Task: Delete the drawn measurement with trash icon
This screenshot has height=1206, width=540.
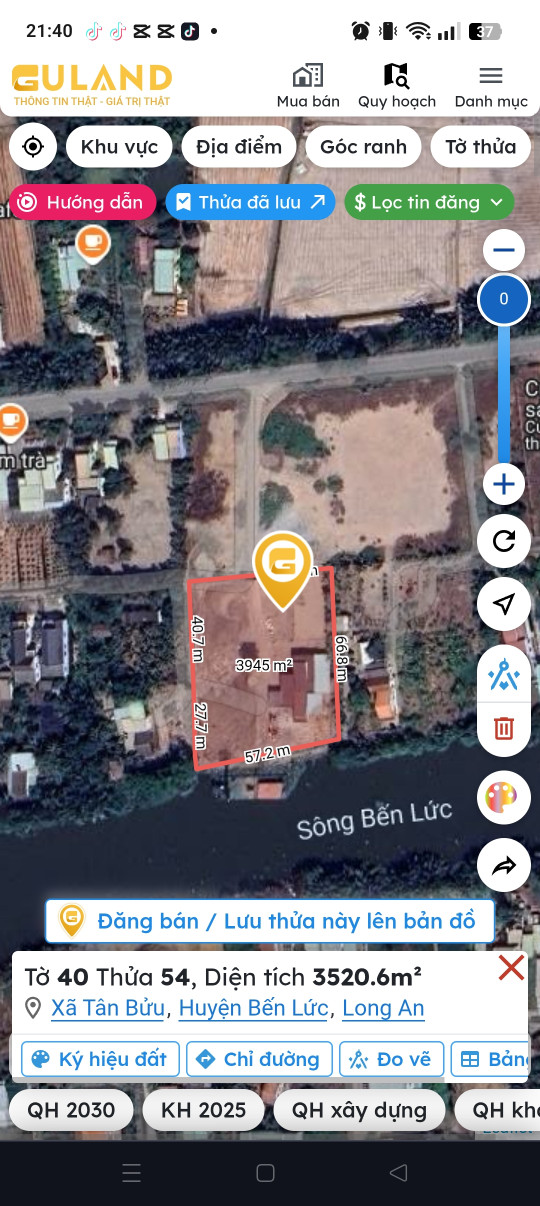Action: (x=504, y=728)
